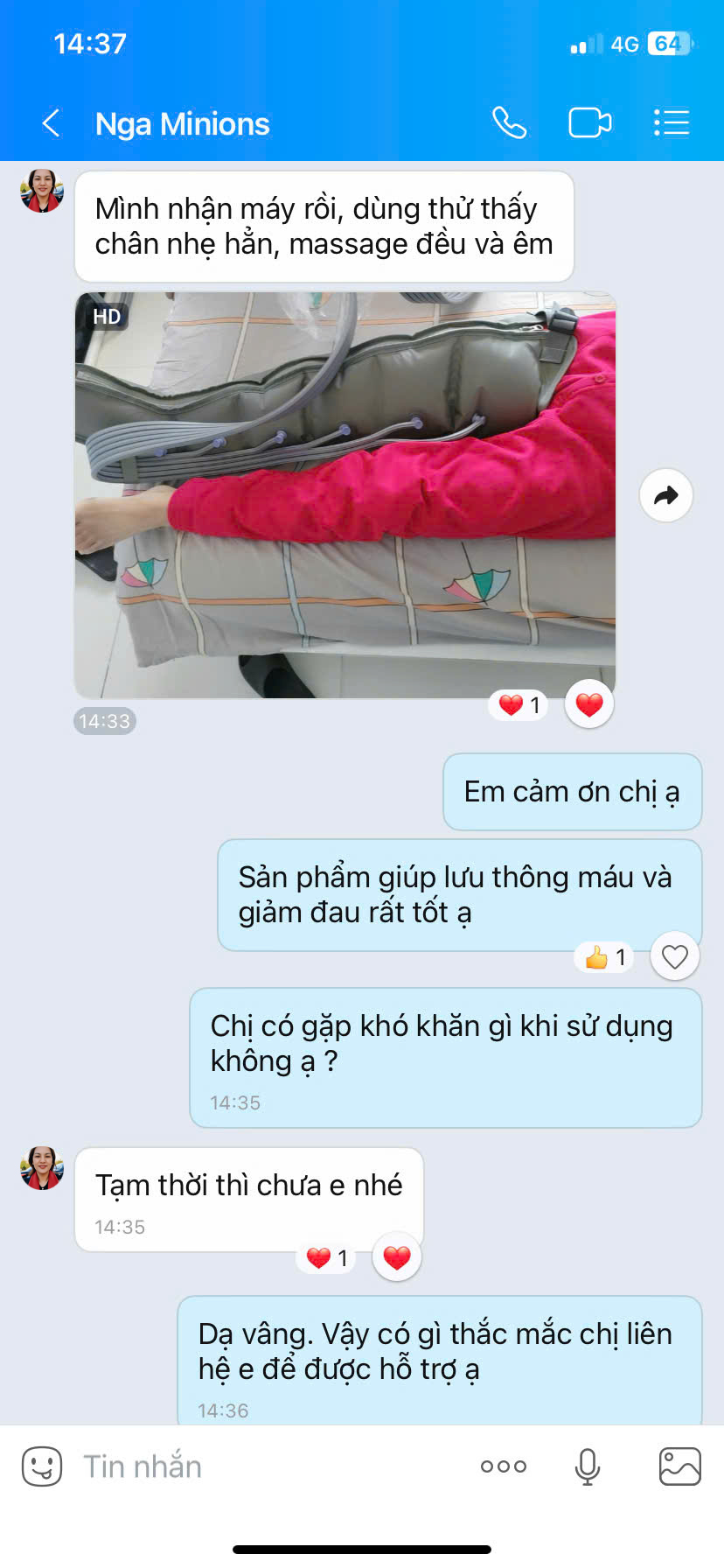Attach an image from the gallery
This screenshot has height=1568, width=724.
[x=679, y=1466]
